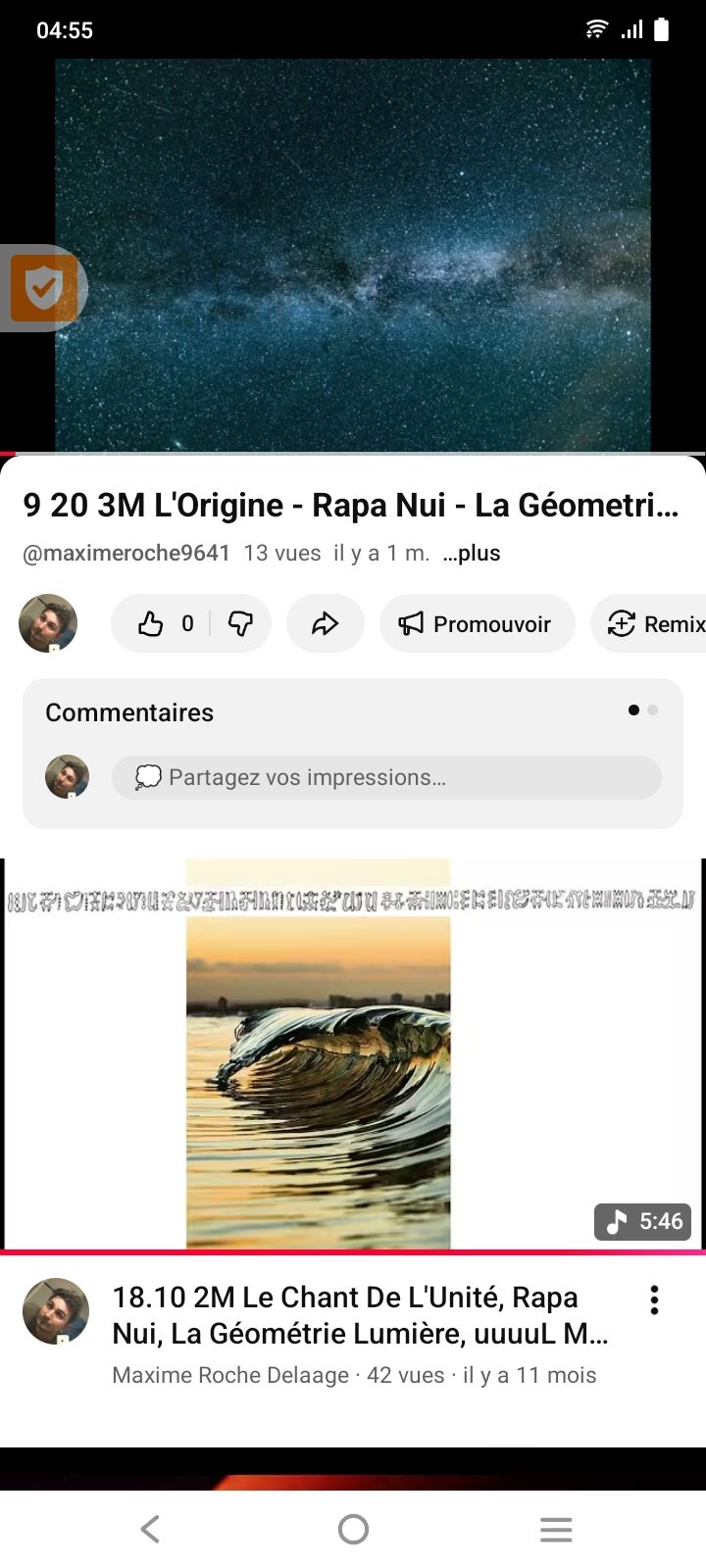Image resolution: width=706 pixels, height=1568 pixels.
Task: Open the three-dot menu on the suggested video
Action: (x=654, y=1298)
